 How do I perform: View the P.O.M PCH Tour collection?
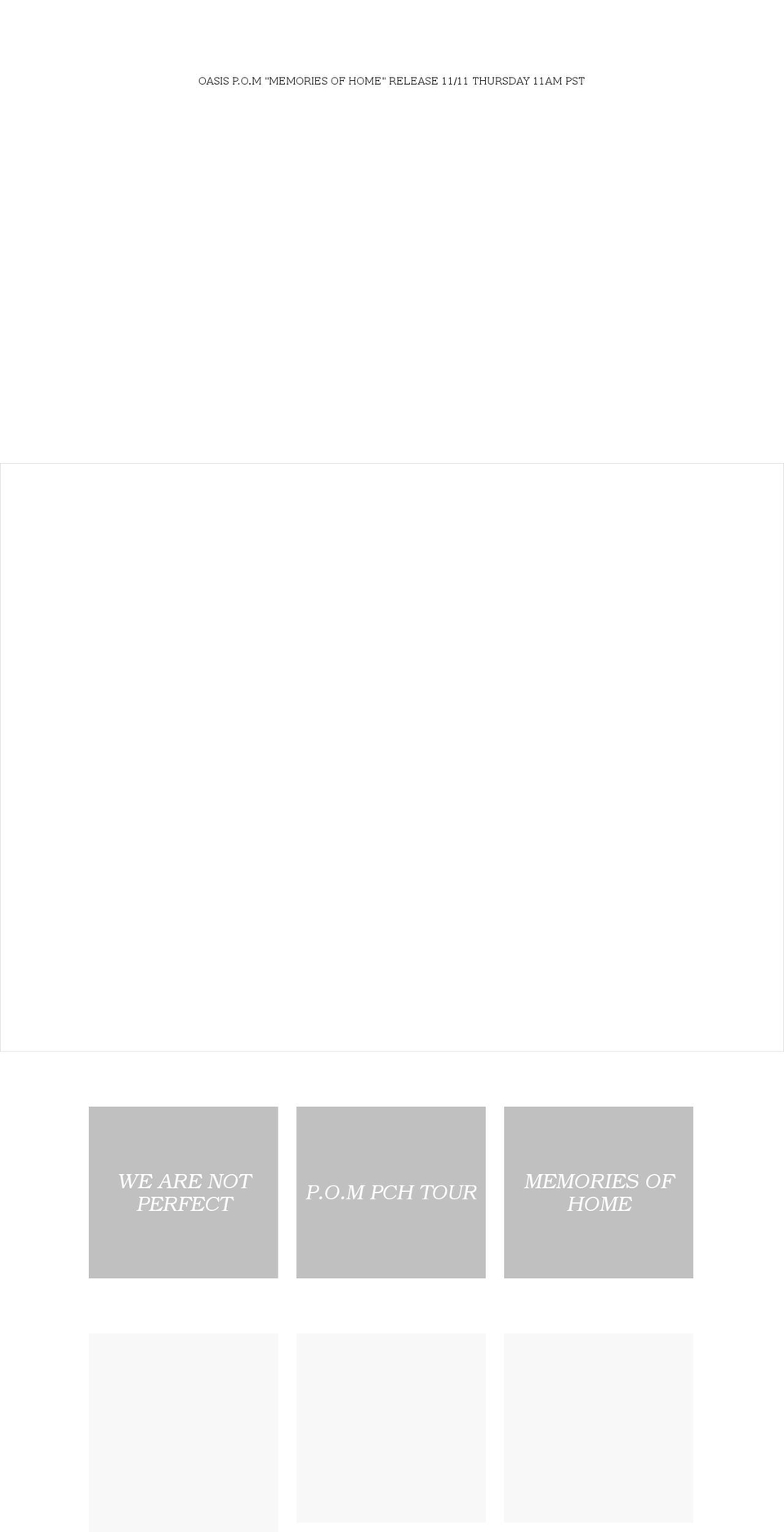point(391,1192)
